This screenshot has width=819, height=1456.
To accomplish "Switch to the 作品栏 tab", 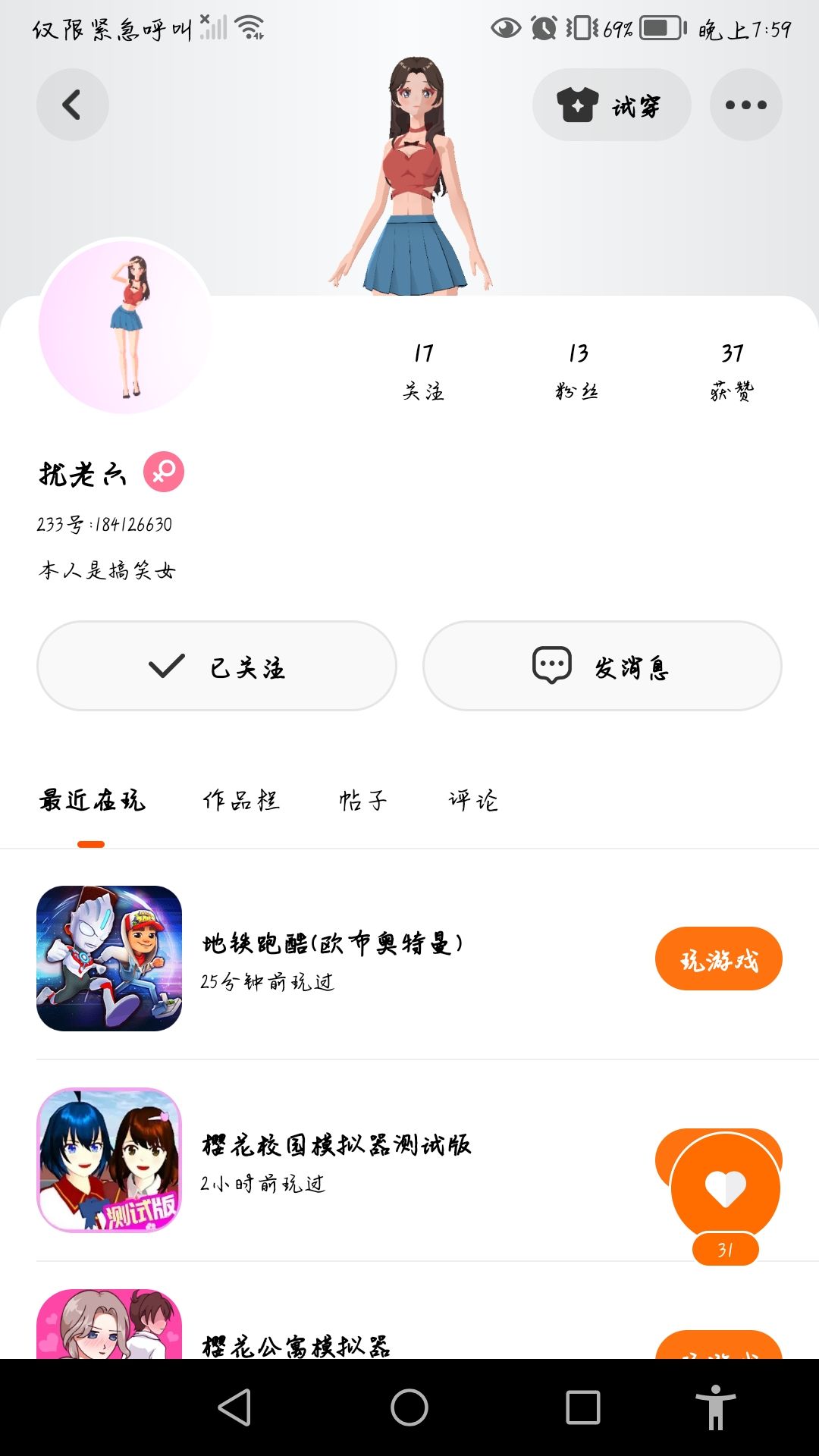I will pos(241,801).
